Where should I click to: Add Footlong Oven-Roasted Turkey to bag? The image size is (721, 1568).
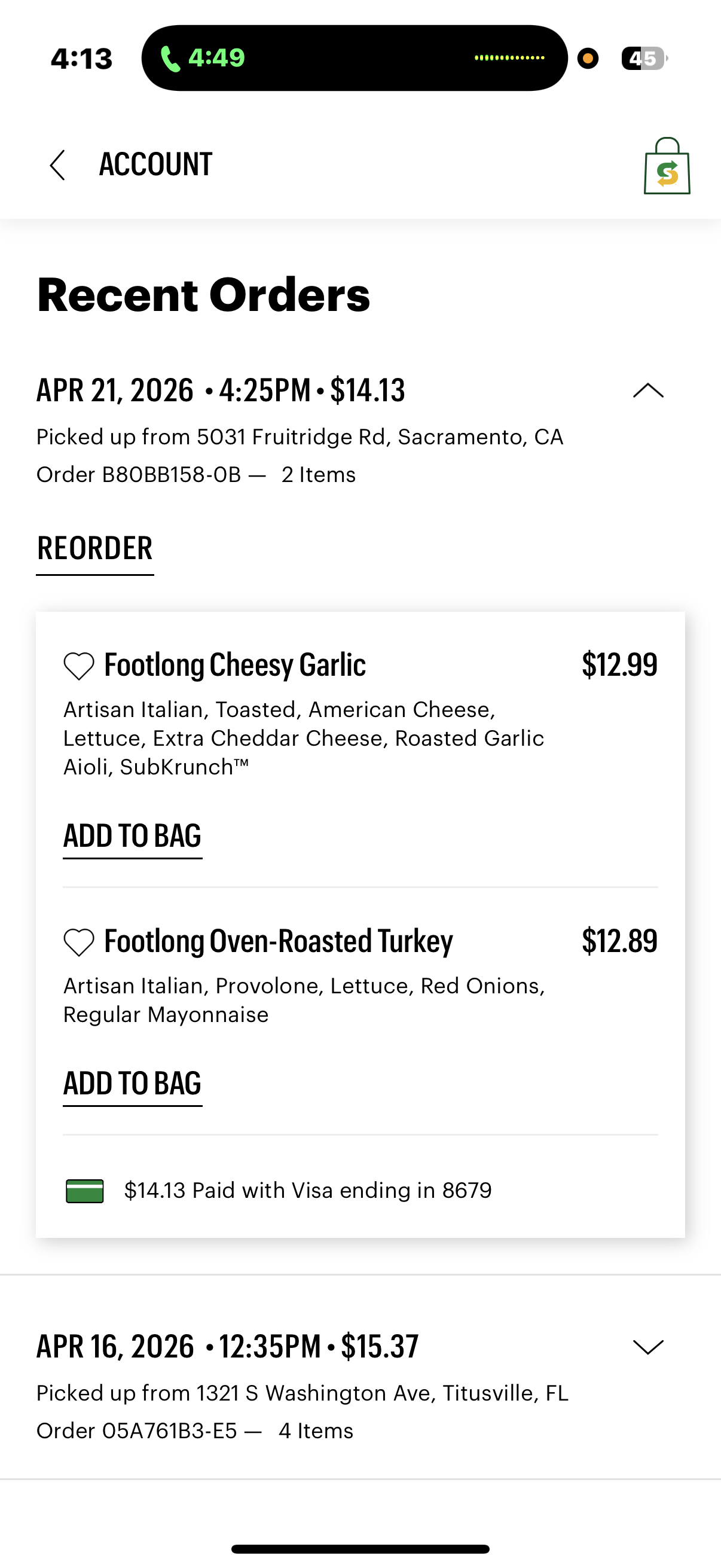133,1084
